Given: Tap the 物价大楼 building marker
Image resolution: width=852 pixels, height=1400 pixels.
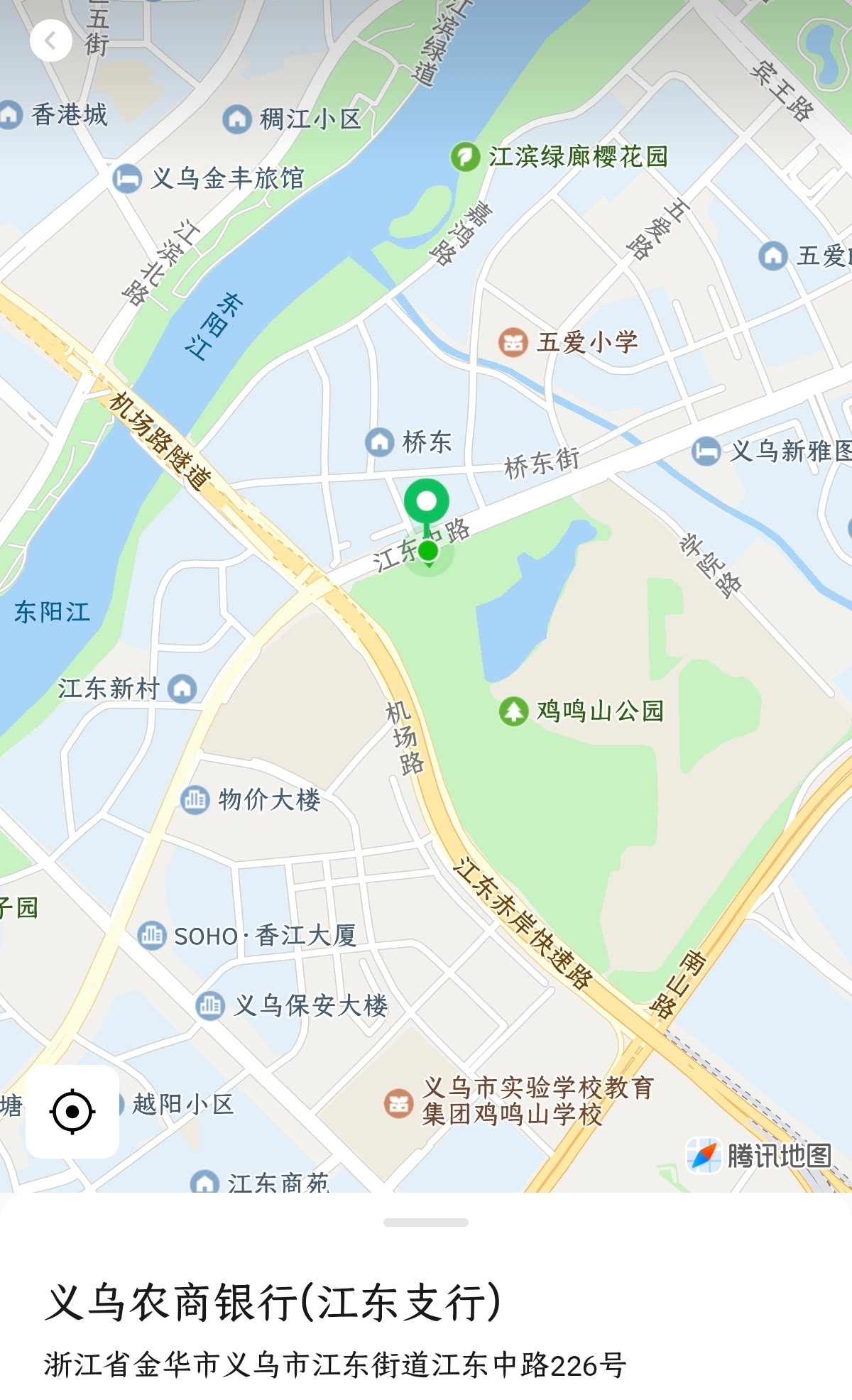Looking at the screenshot, I should point(195,800).
